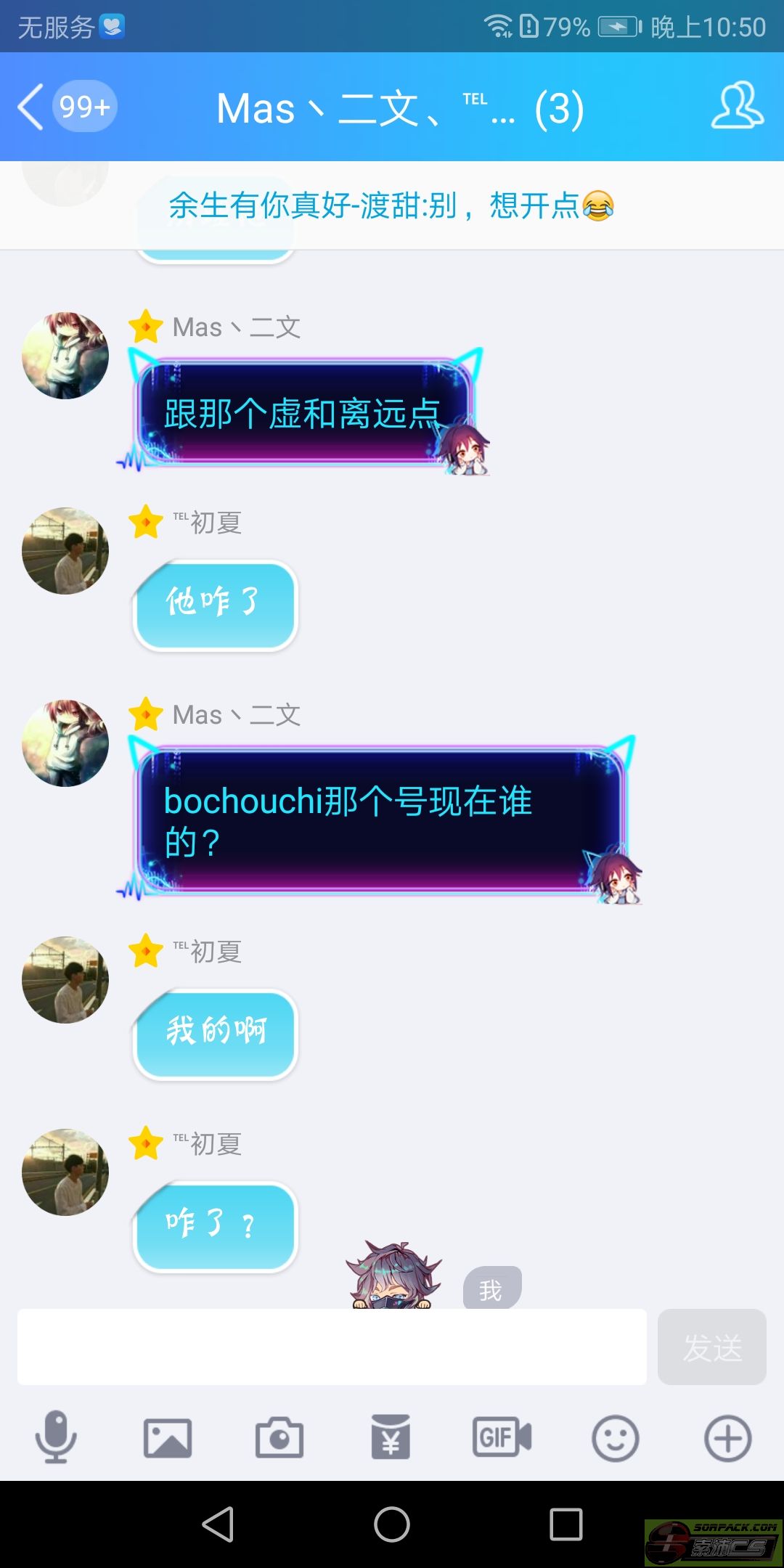View 初夏's avatar next to 他咋了
The width and height of the screenshot is (784, 1568).
click(65, 551)
